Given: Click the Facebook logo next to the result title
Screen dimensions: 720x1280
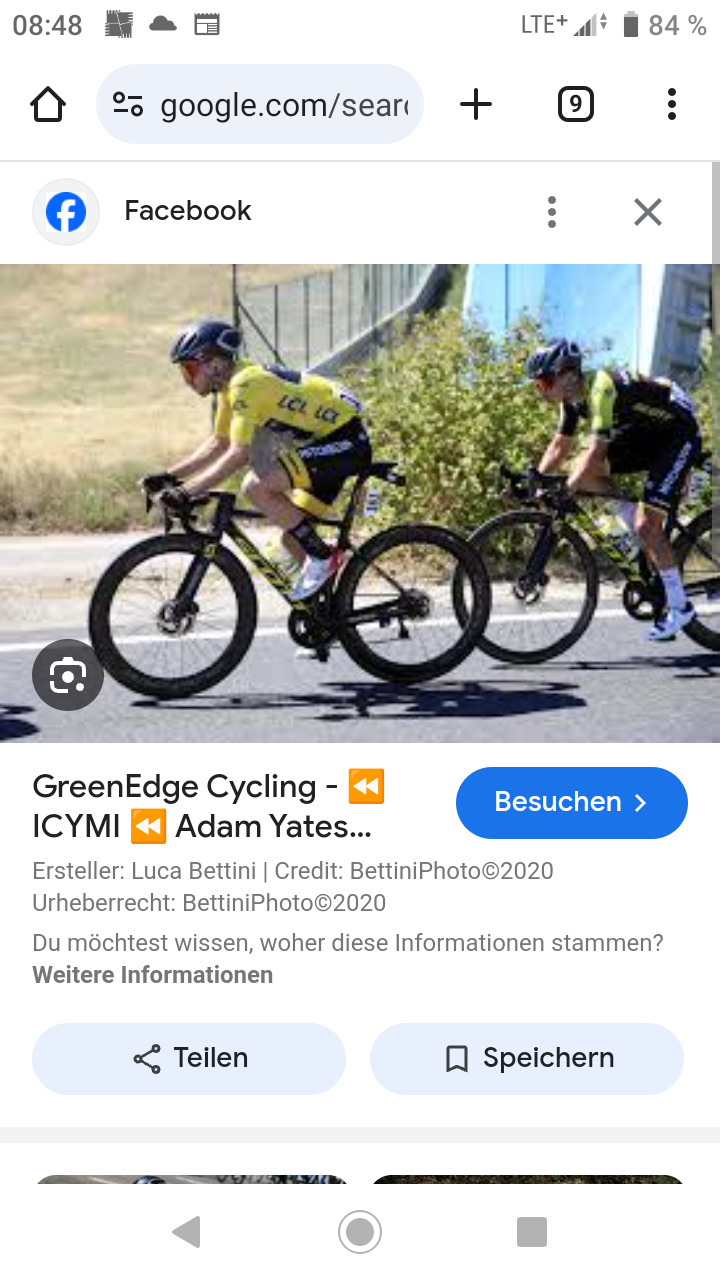Looking at the screenshot, I should click(65, 212).
